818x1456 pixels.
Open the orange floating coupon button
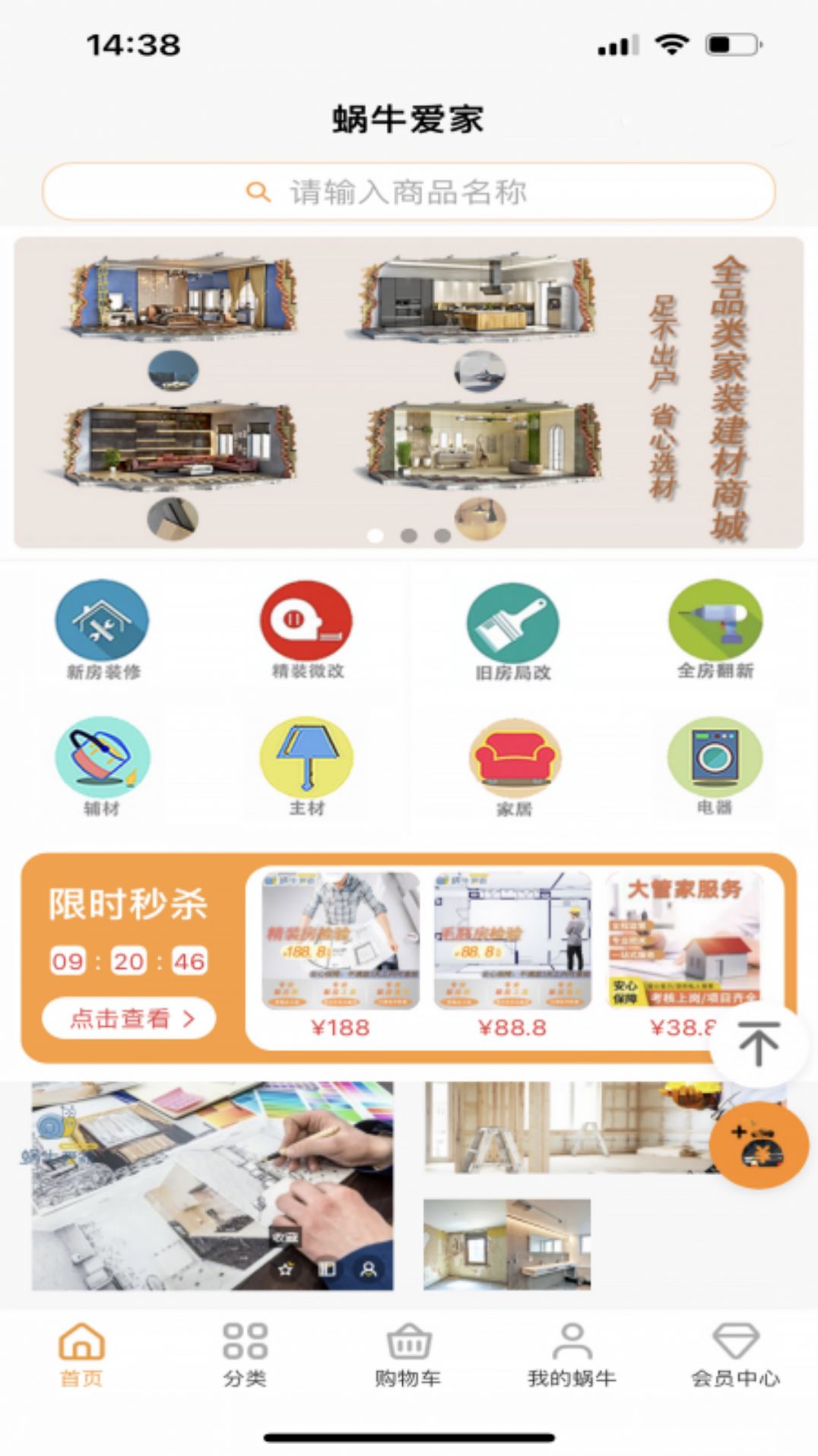758,1144
